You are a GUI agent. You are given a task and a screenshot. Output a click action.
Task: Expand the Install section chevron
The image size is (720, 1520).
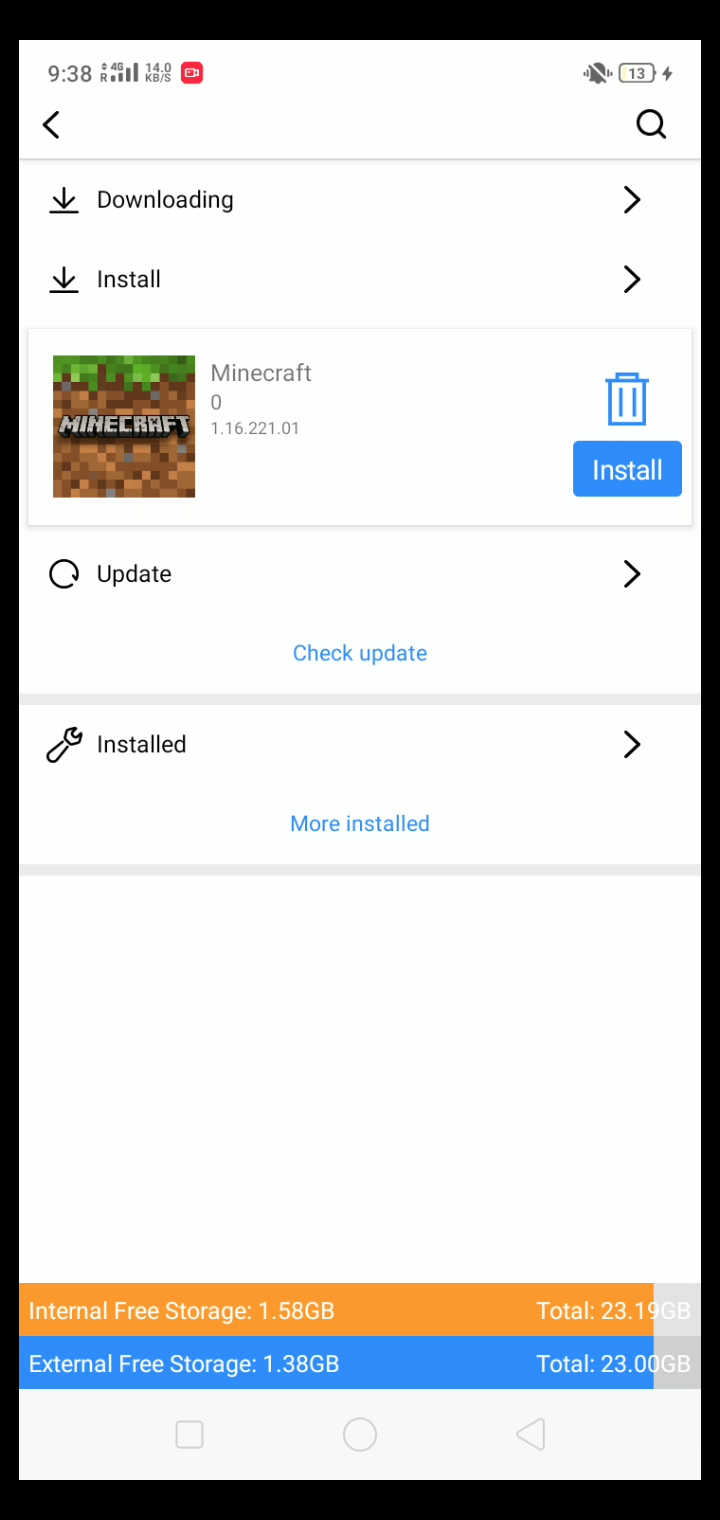(x=631, y=279)
